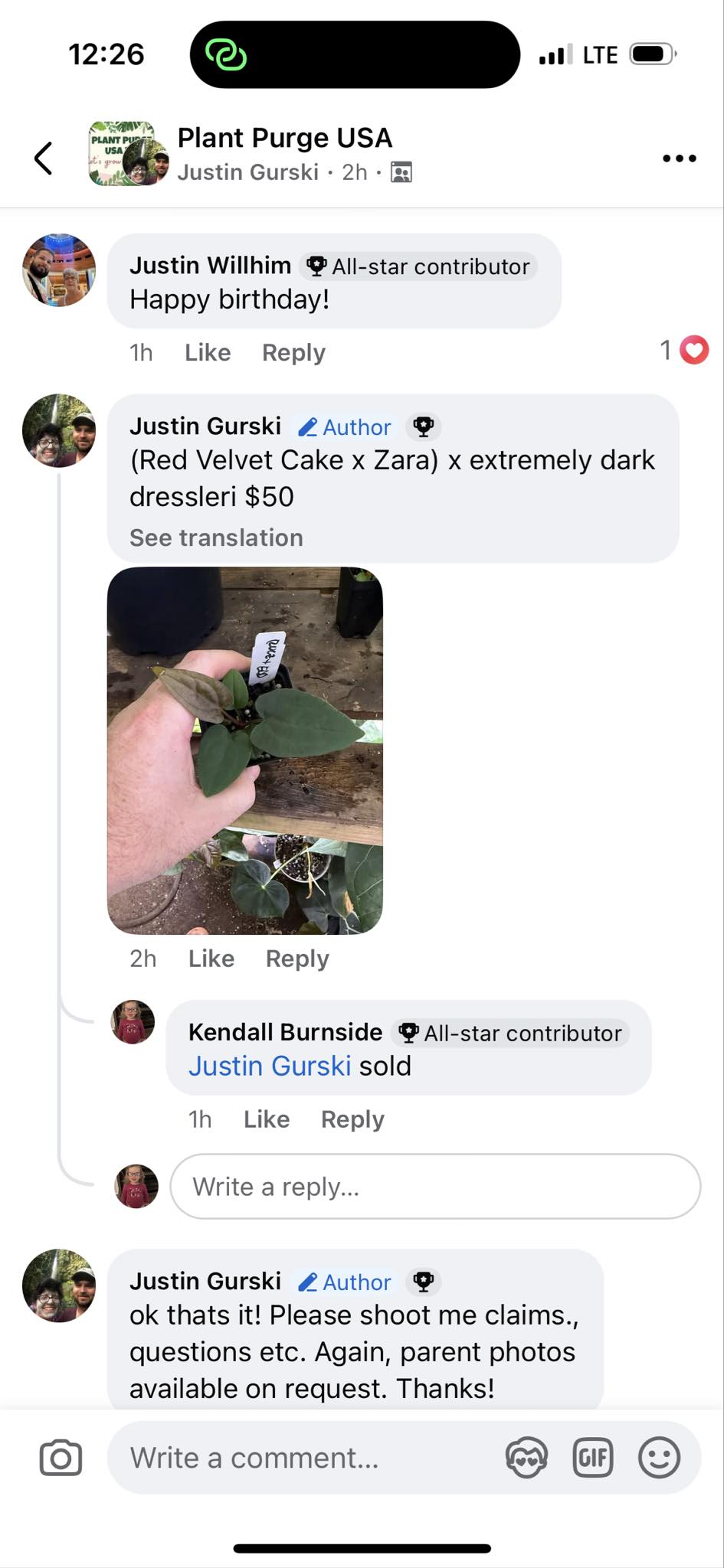The width and height of the screenshot is (724, 1568).
Task: Open the plant photo in the comment
Action: coord(245,750)
